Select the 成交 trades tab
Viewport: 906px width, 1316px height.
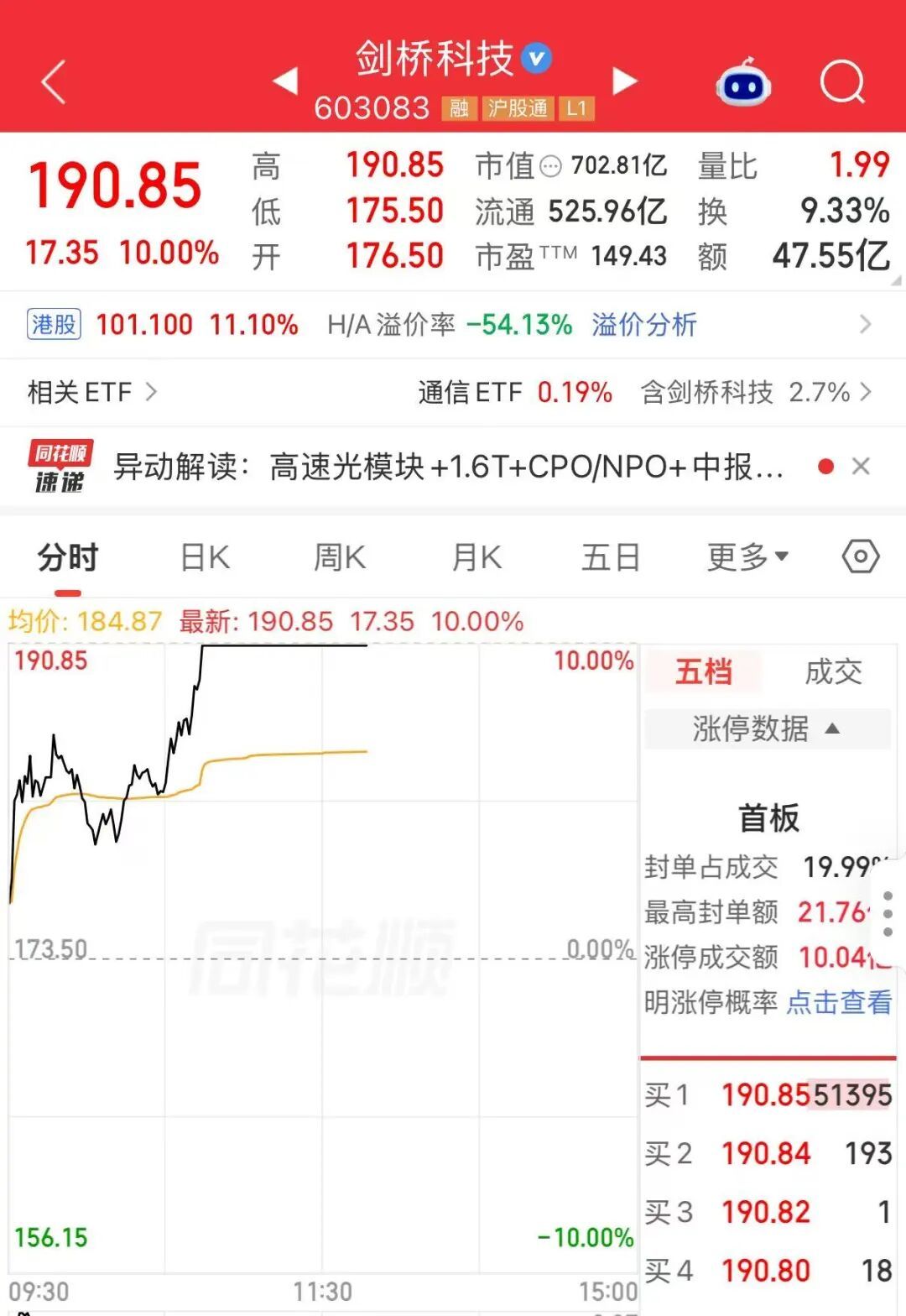tap(833, 671)
